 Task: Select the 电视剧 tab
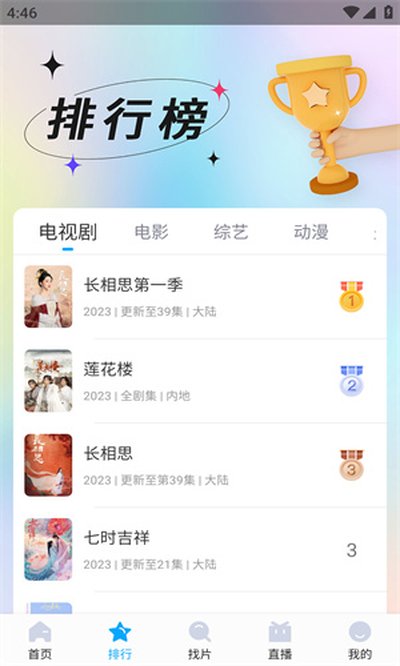pyautogui.click(x=68, y=232)
